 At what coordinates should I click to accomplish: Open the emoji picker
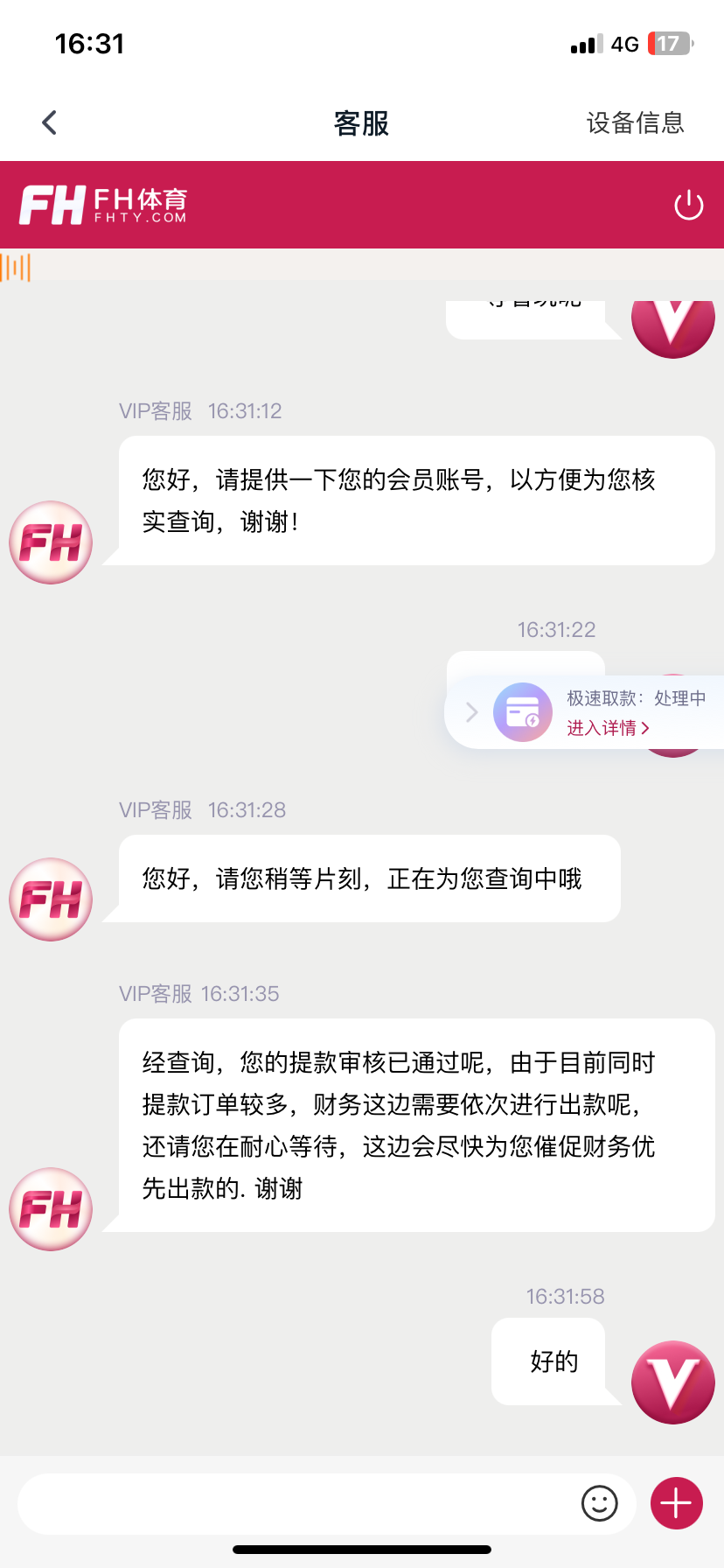tap(599, 1504)
